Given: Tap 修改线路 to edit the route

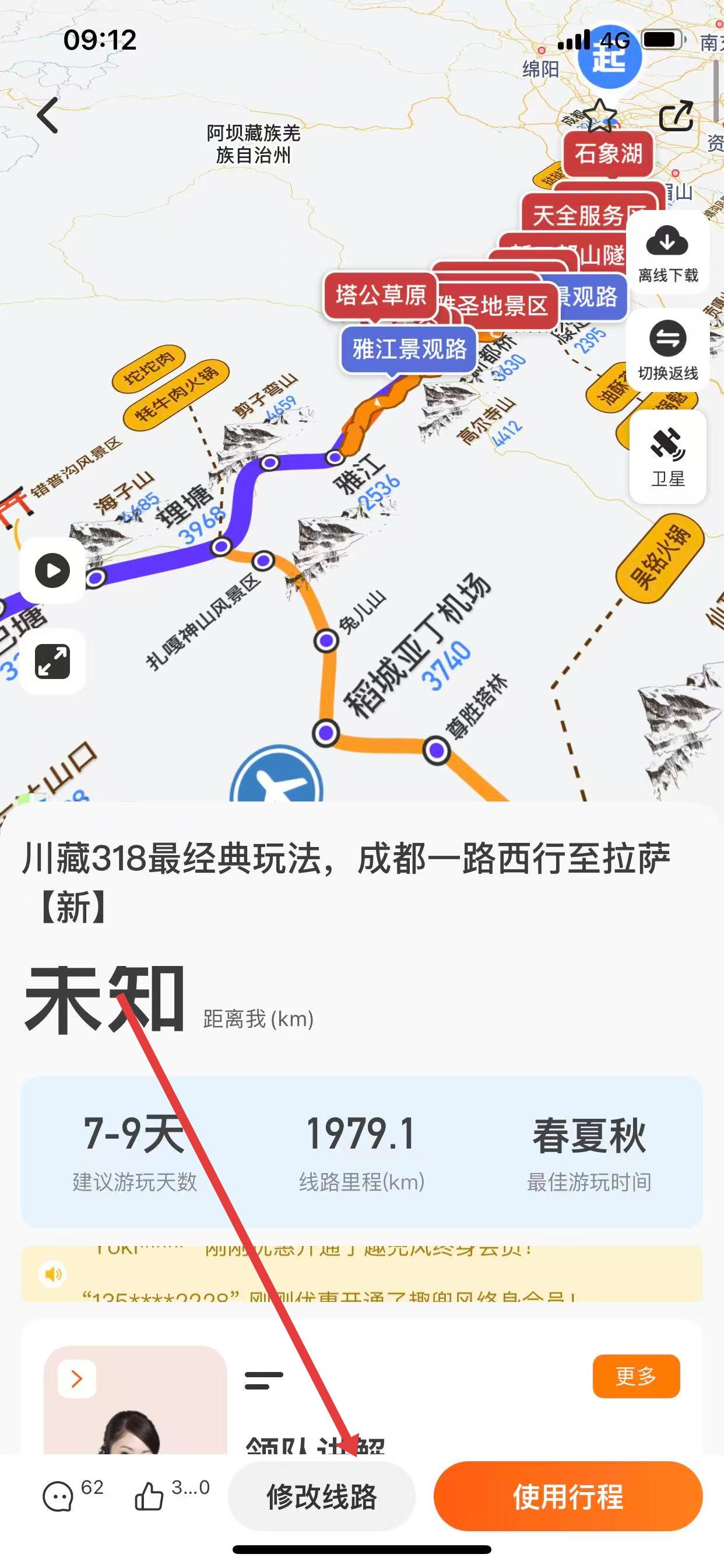Looking at the screenshot, I should (321, 1496).
